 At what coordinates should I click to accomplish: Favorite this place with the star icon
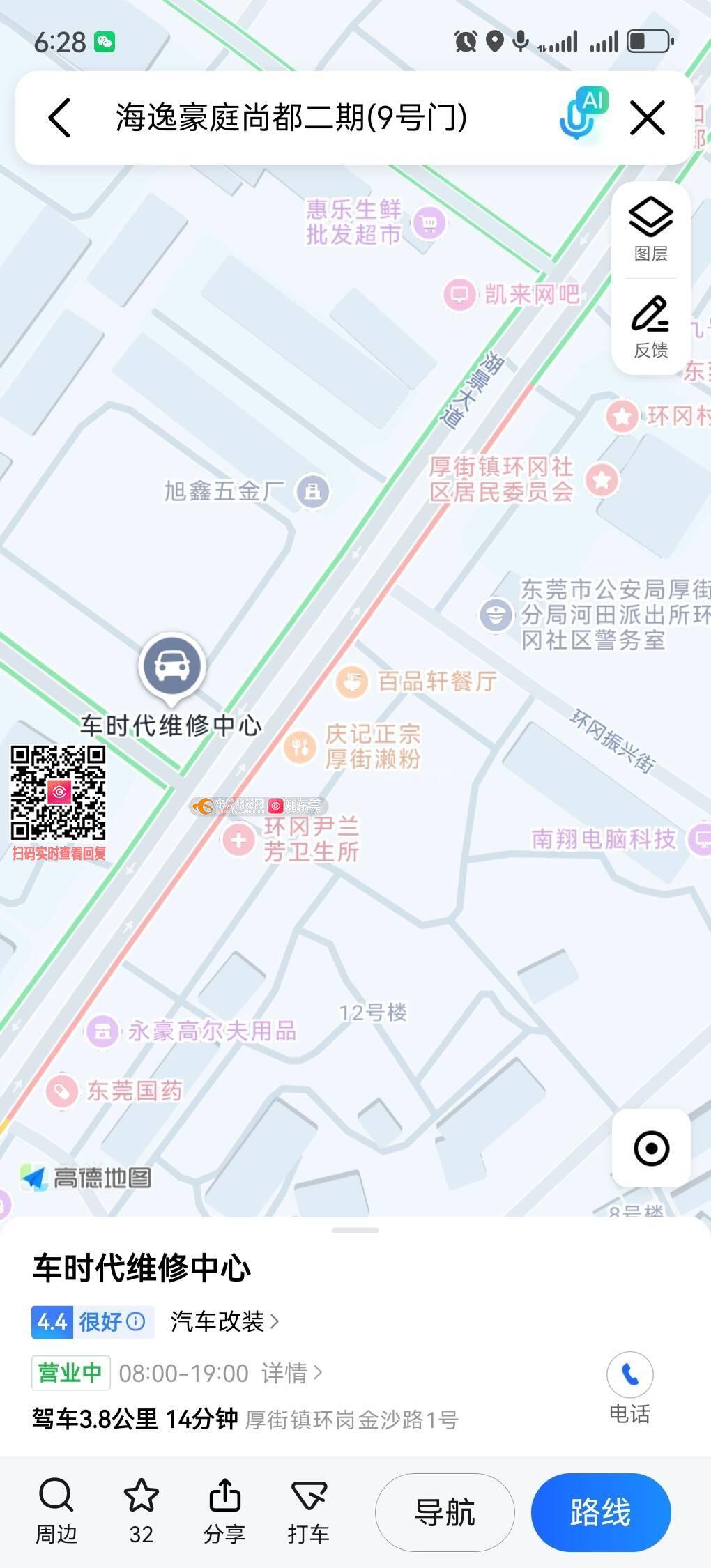click(141, 1511)
